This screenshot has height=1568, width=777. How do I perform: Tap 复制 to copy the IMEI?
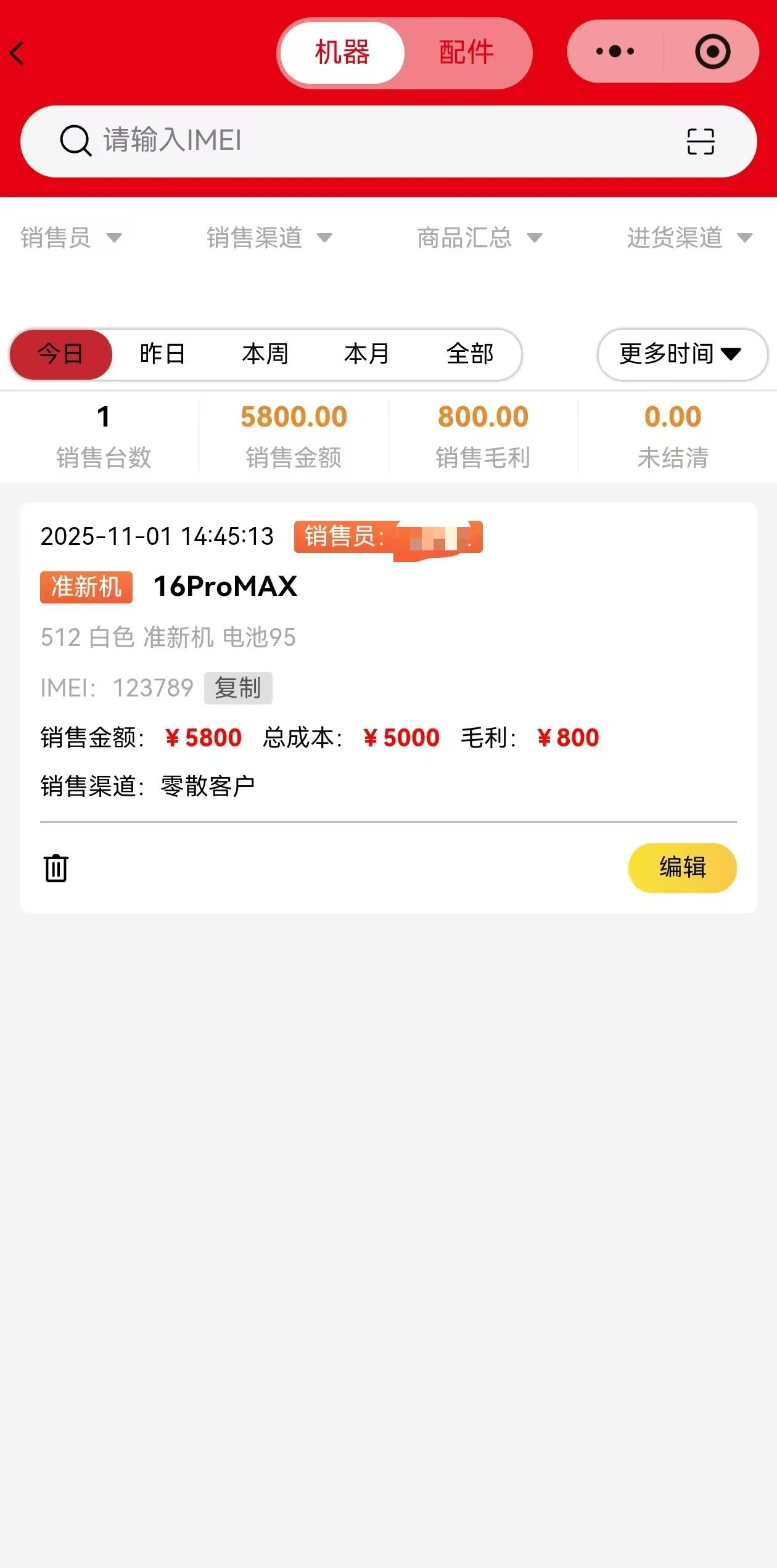click(238, 687)
